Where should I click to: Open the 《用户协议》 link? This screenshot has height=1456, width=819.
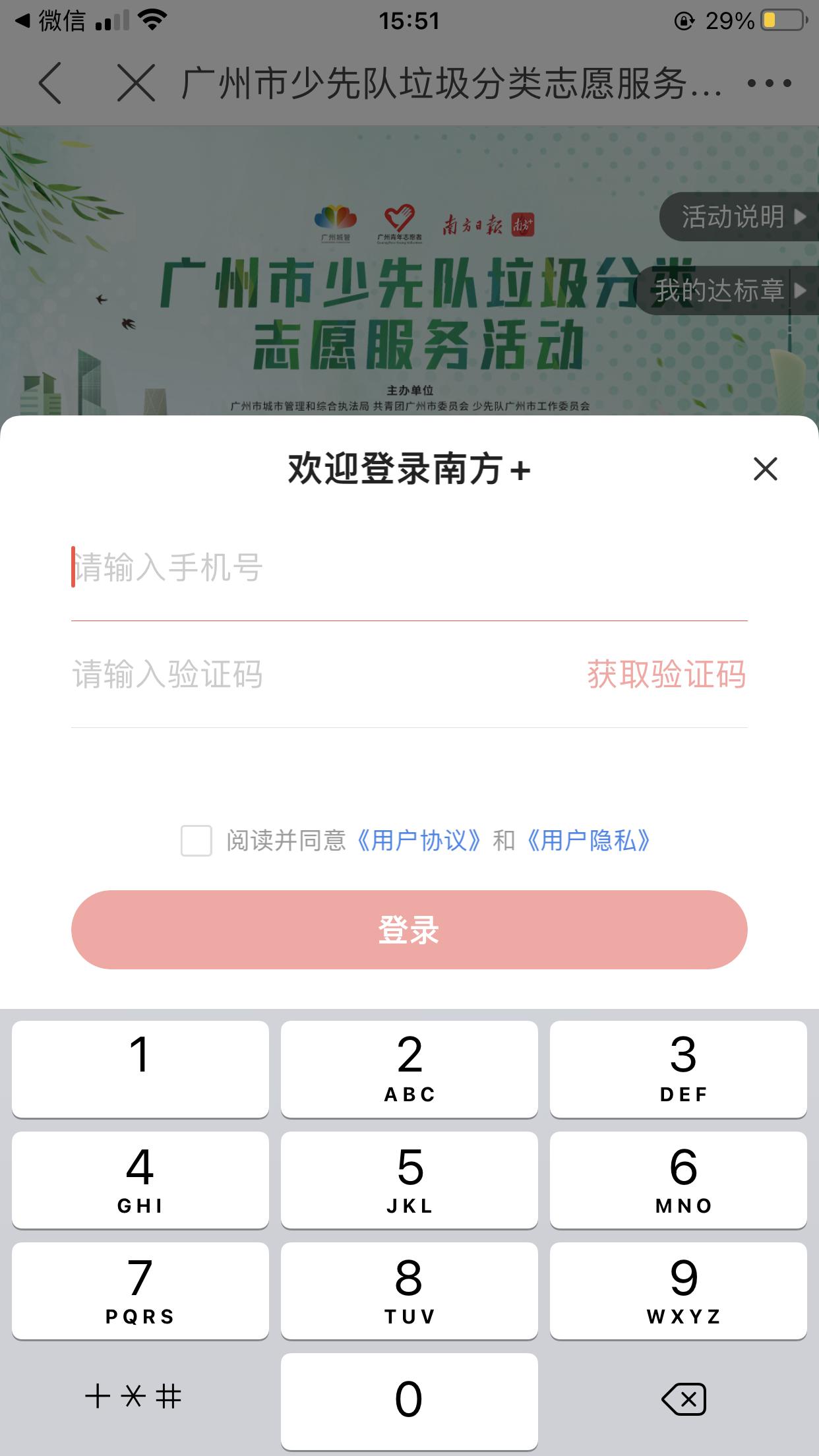[419, 841]
